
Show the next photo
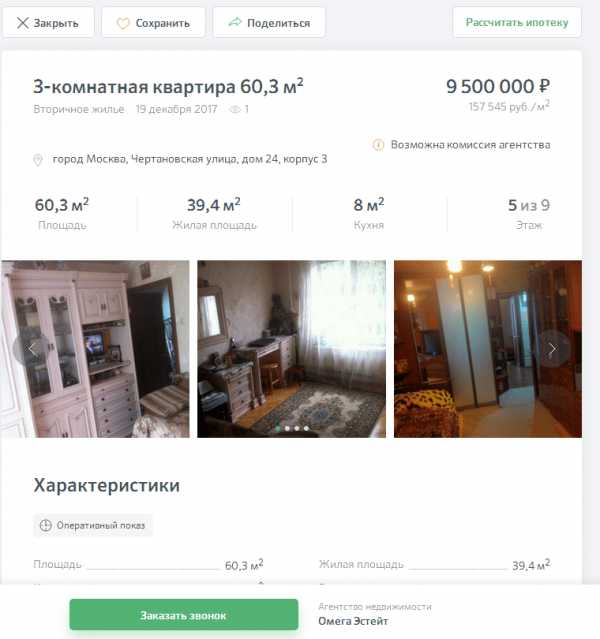click(552, 348)
